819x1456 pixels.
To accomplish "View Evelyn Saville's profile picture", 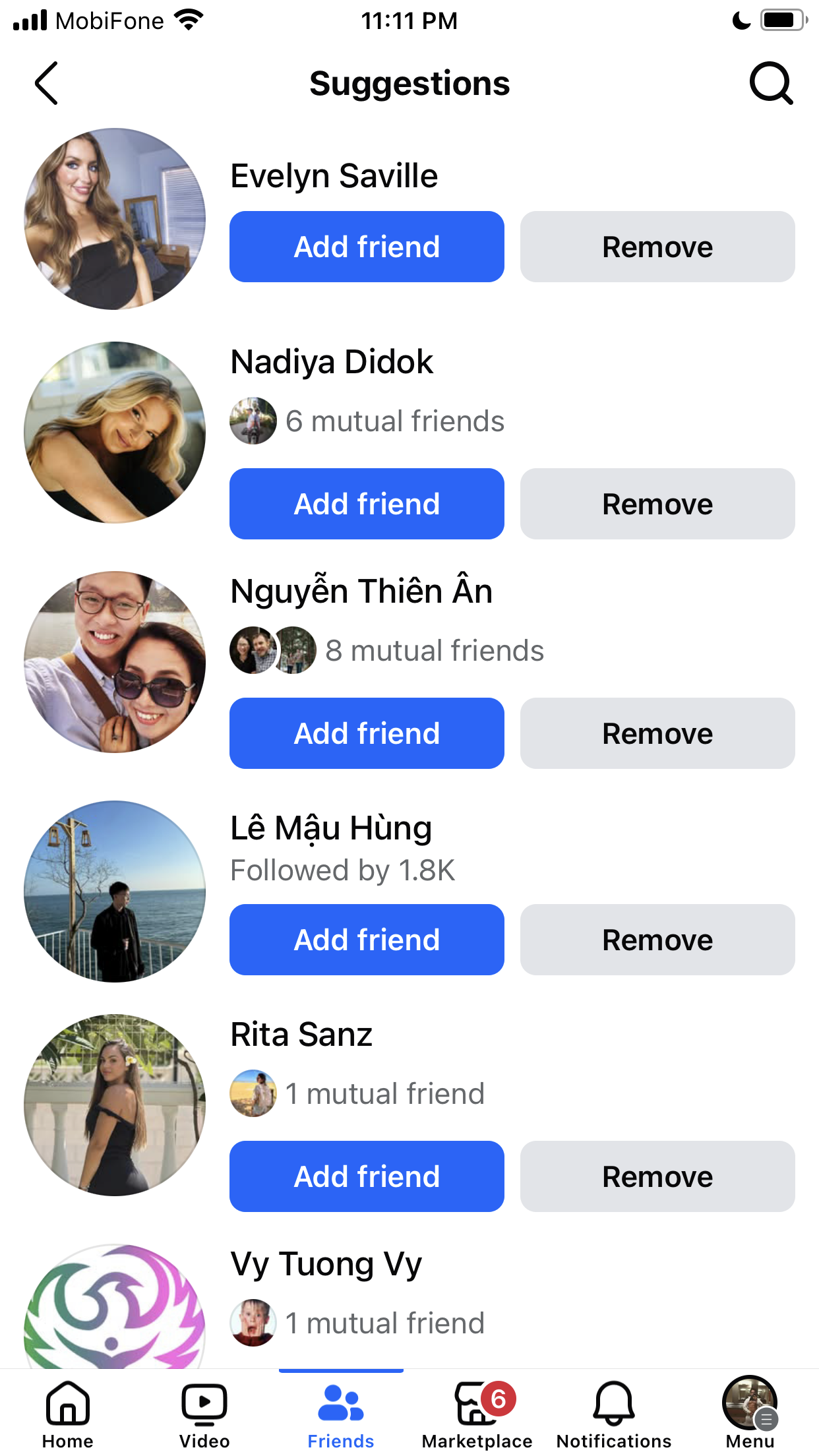I will [x=115, y=219].
